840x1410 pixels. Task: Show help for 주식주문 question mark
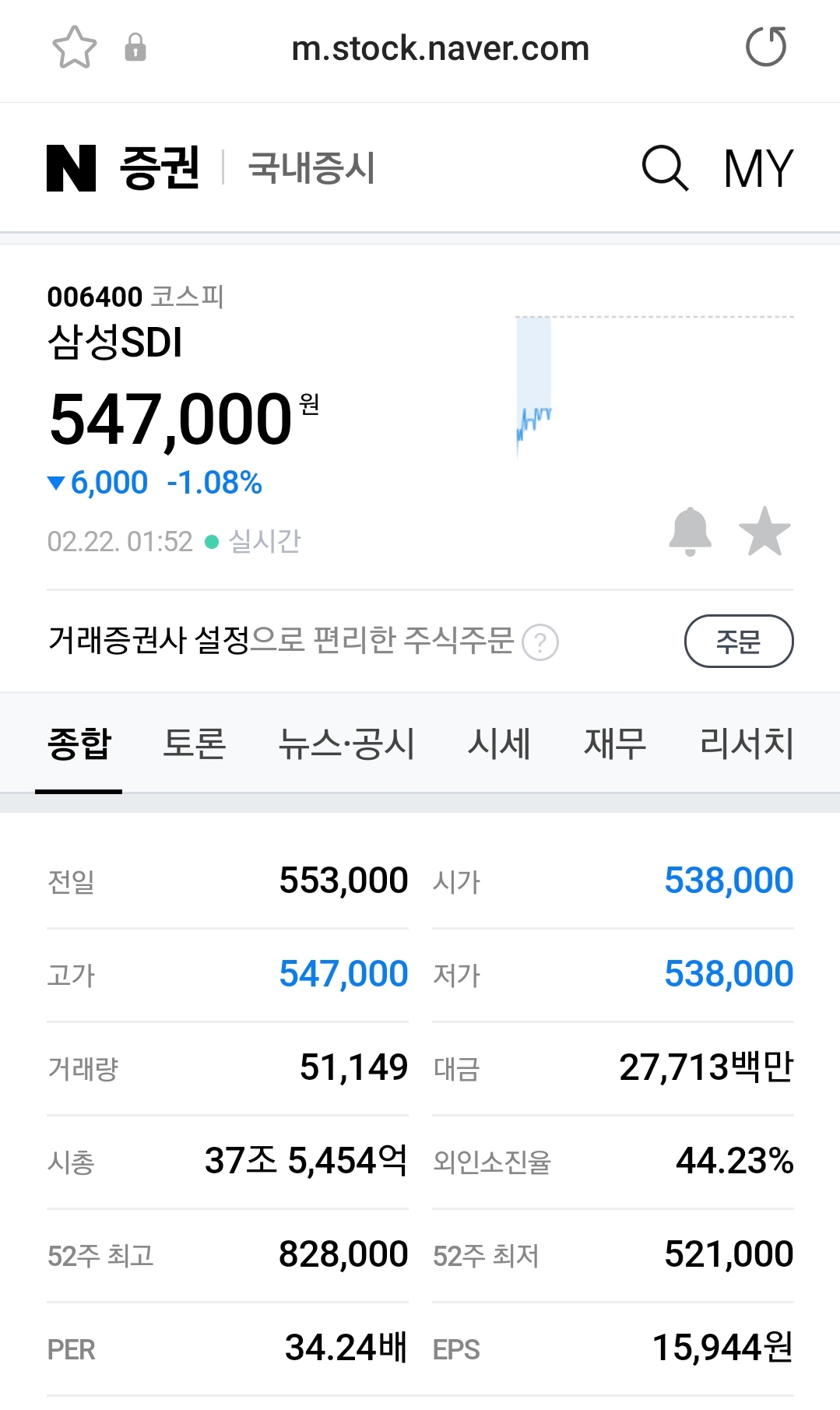540,643
